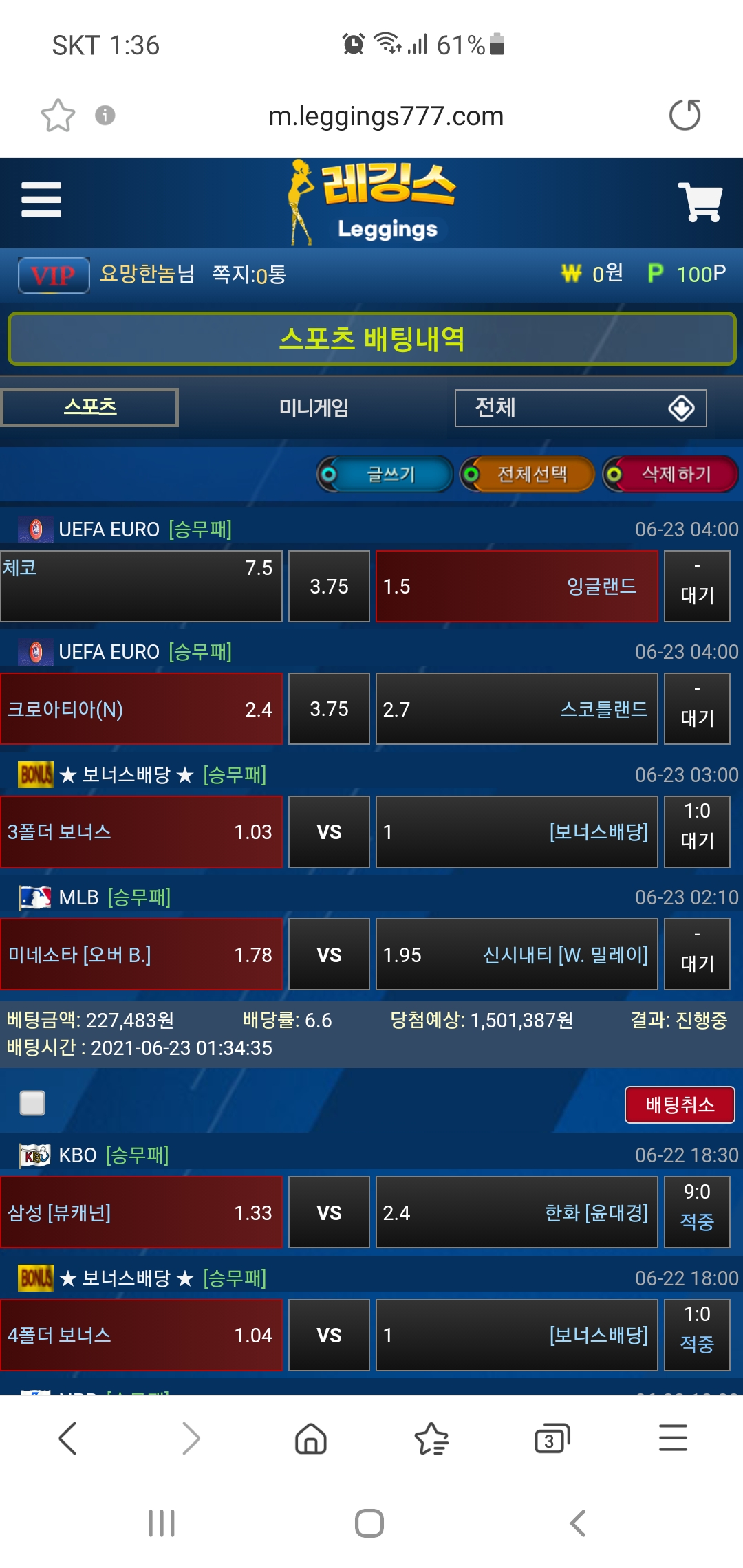View site information icon
The height and width of the screenshot is (1568, 743).
tap(105, 115)
